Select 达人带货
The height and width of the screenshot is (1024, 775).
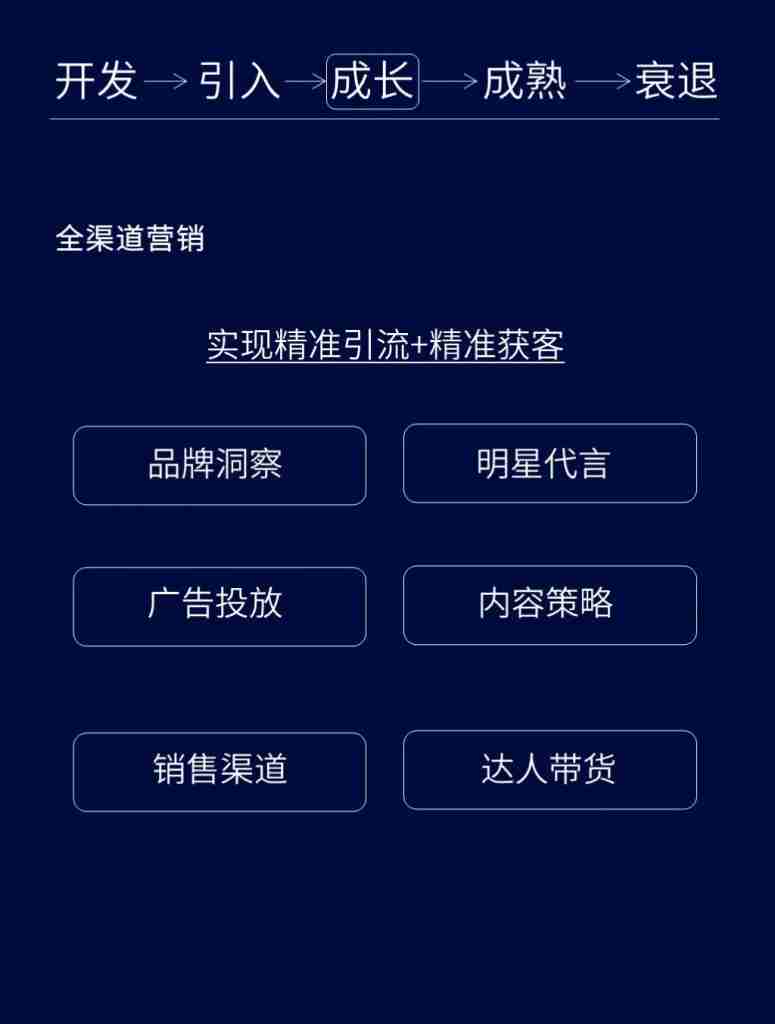[549, 769]
